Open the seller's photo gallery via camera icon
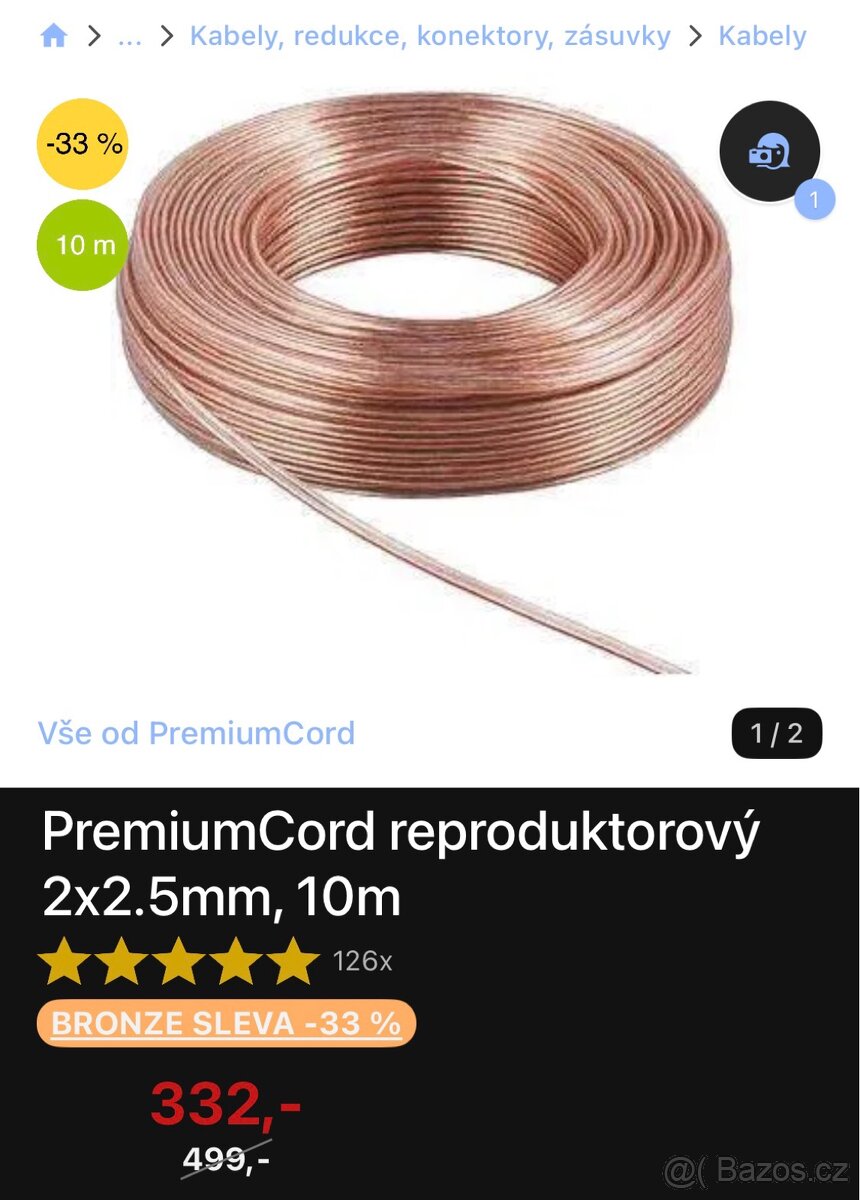860x1200 pixels. click(768, 150)
